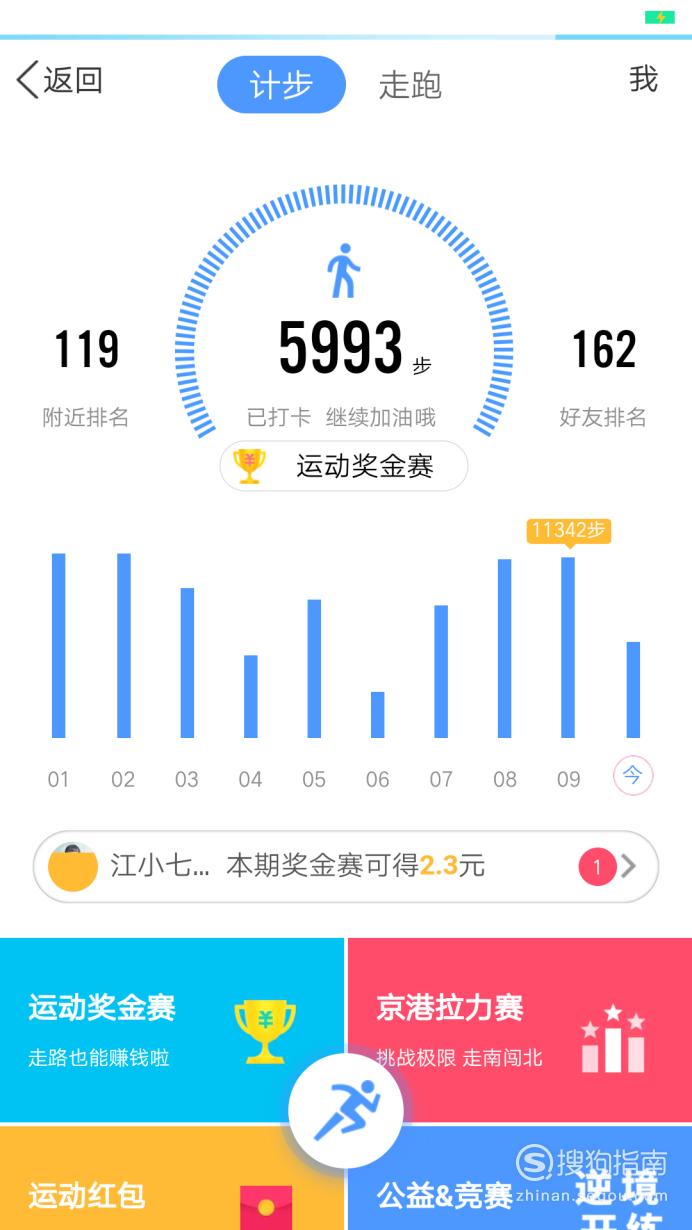Select day 06 in the step chart

377,715
